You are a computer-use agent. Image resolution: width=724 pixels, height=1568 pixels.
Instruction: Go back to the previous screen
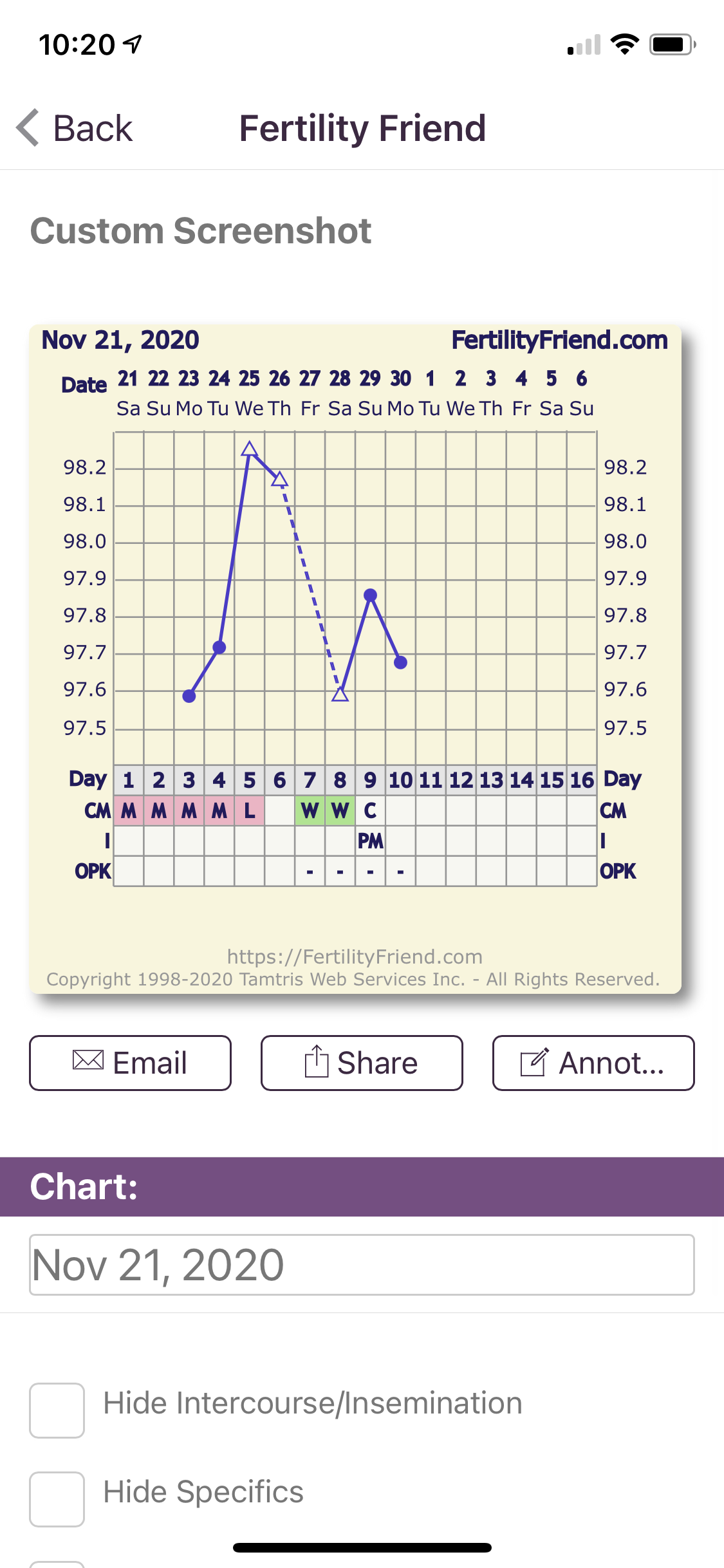tap(74, 128)
